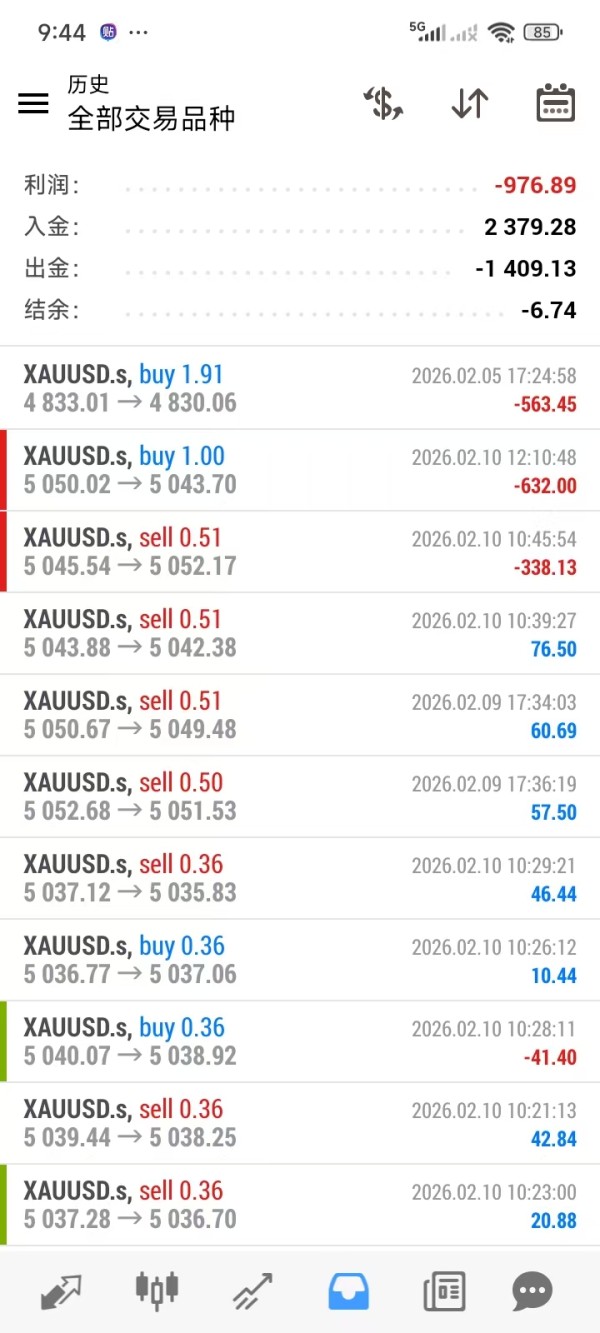Expand the sell trade with 20.88 profit
The image size is (600, 1333).
tap(300, 1205)
